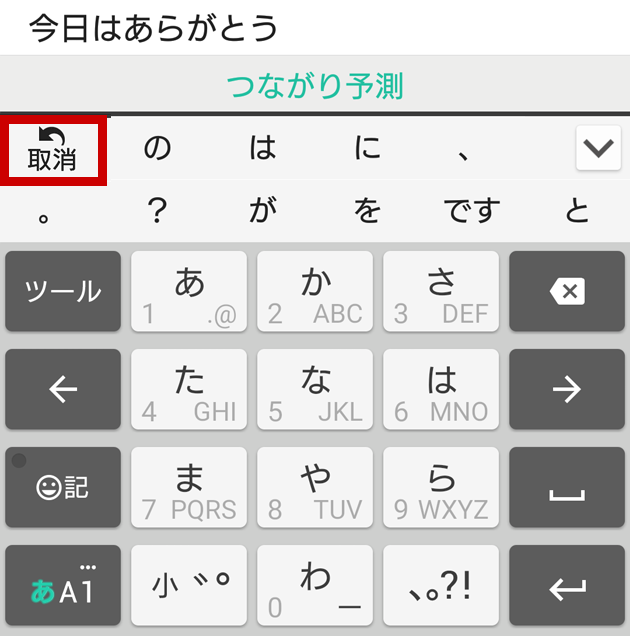
Task: Tap the punctuation 、。?! key
Action: [x=441, y=585]
